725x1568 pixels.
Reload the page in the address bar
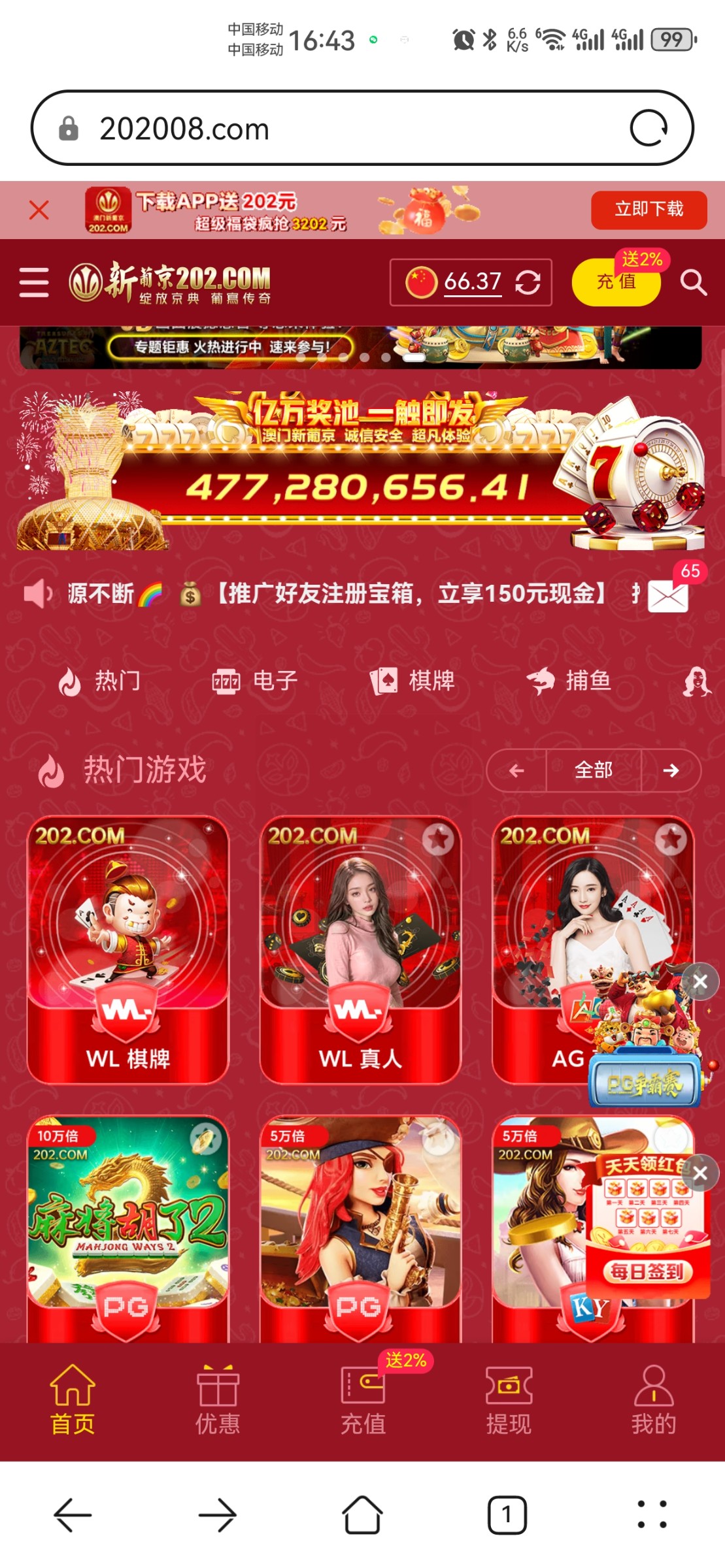tap(648, 128)
